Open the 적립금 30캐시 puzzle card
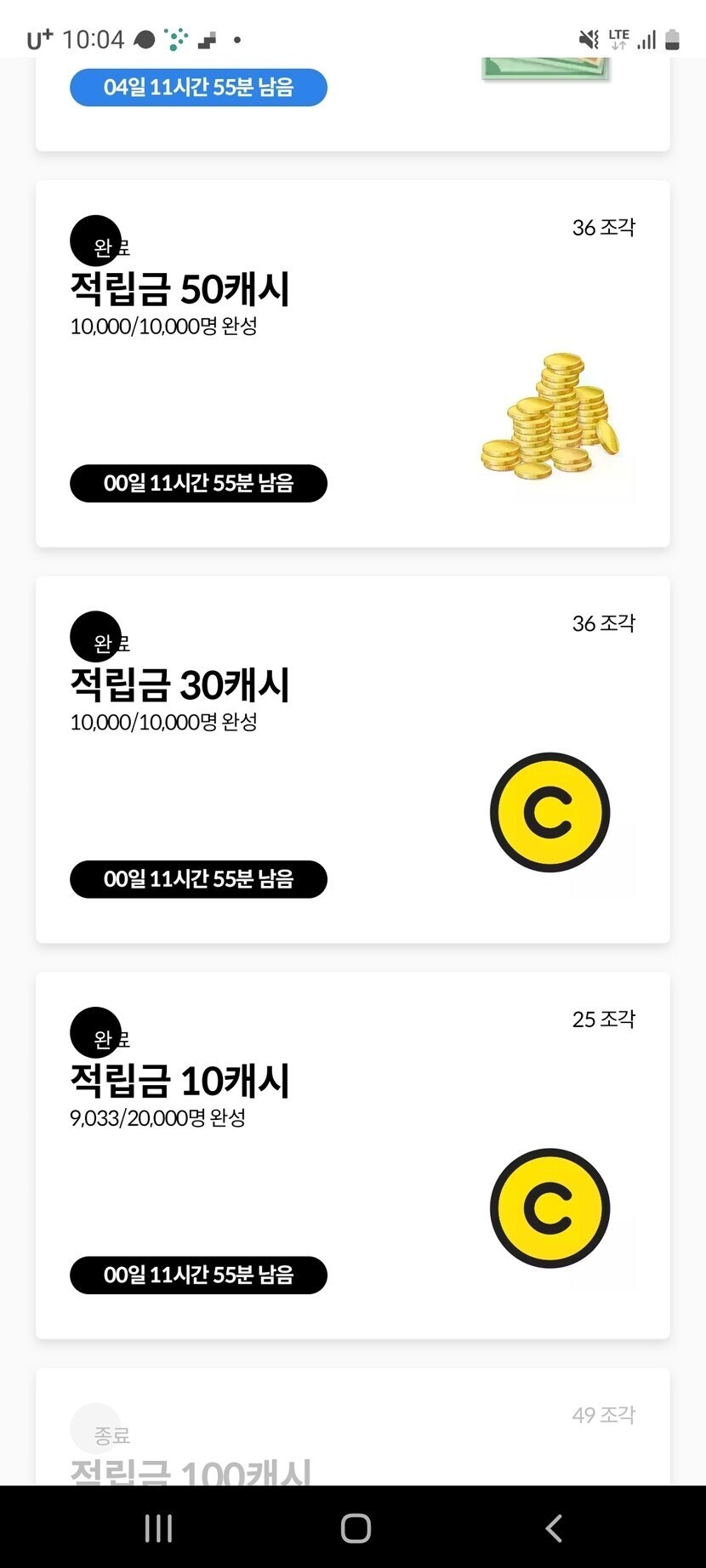The image size is (706, 1568). 352,759
